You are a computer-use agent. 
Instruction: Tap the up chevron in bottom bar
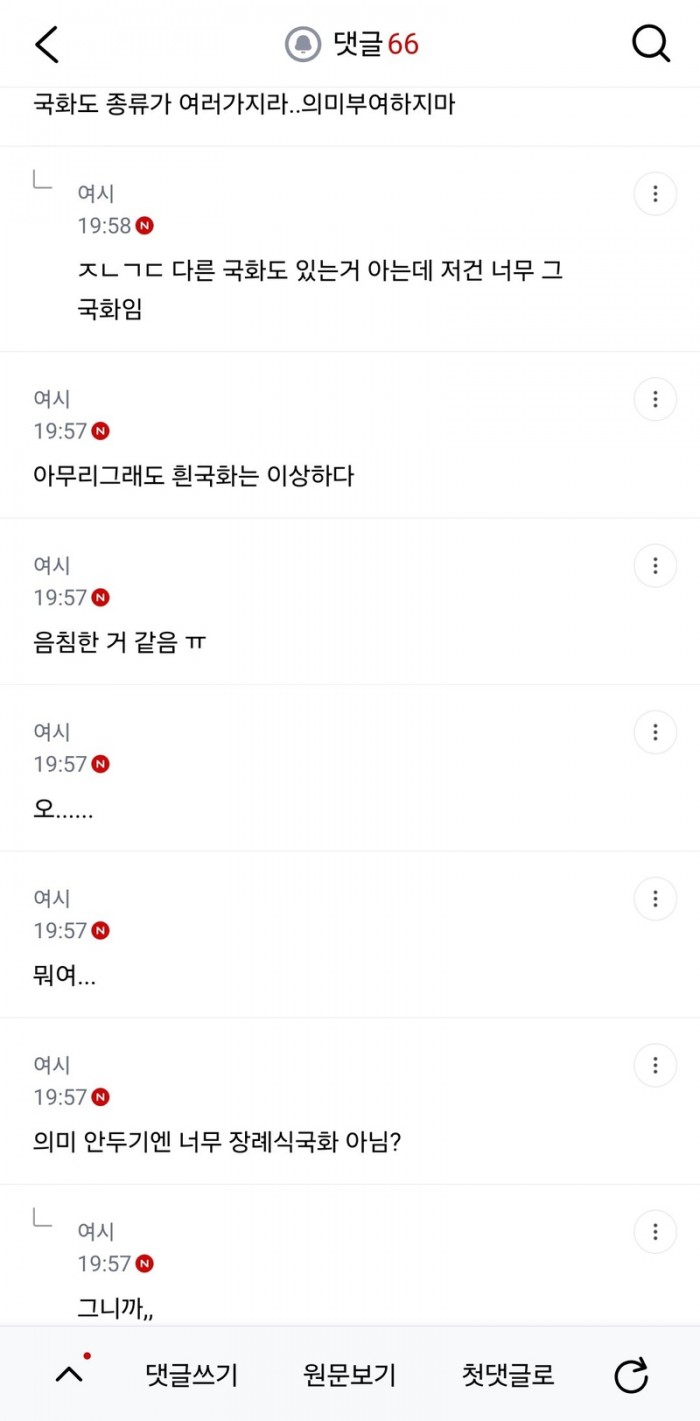[70, 1373]
